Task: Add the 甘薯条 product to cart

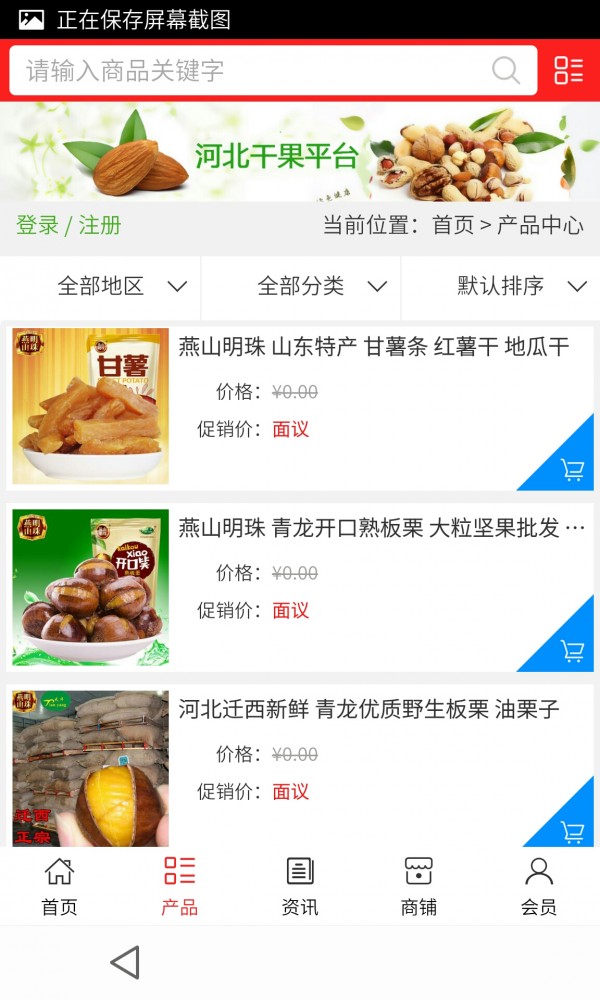Action: click(x=572, y=469)
